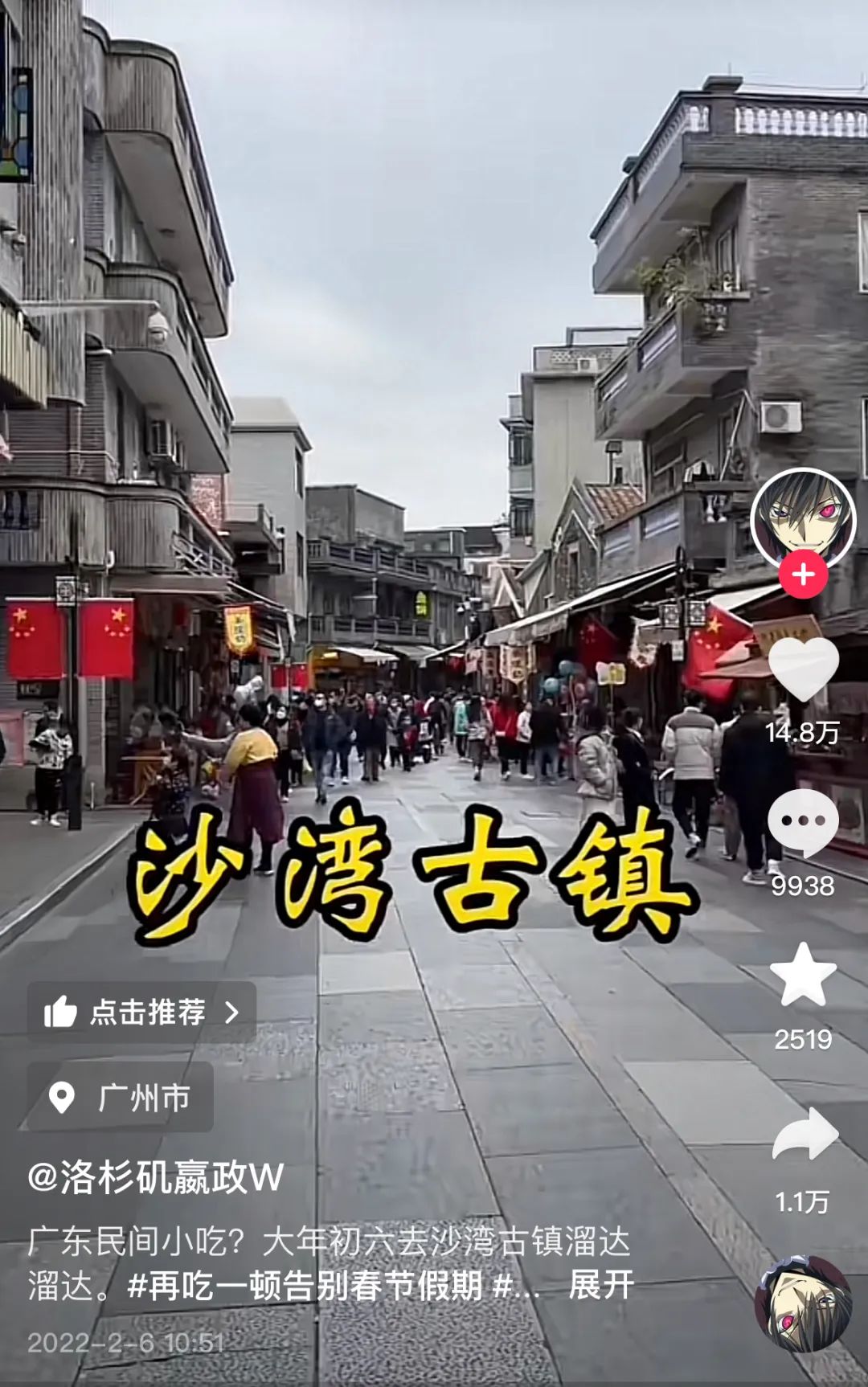Expand the caption with 展开

click(x=601, y=1285)
